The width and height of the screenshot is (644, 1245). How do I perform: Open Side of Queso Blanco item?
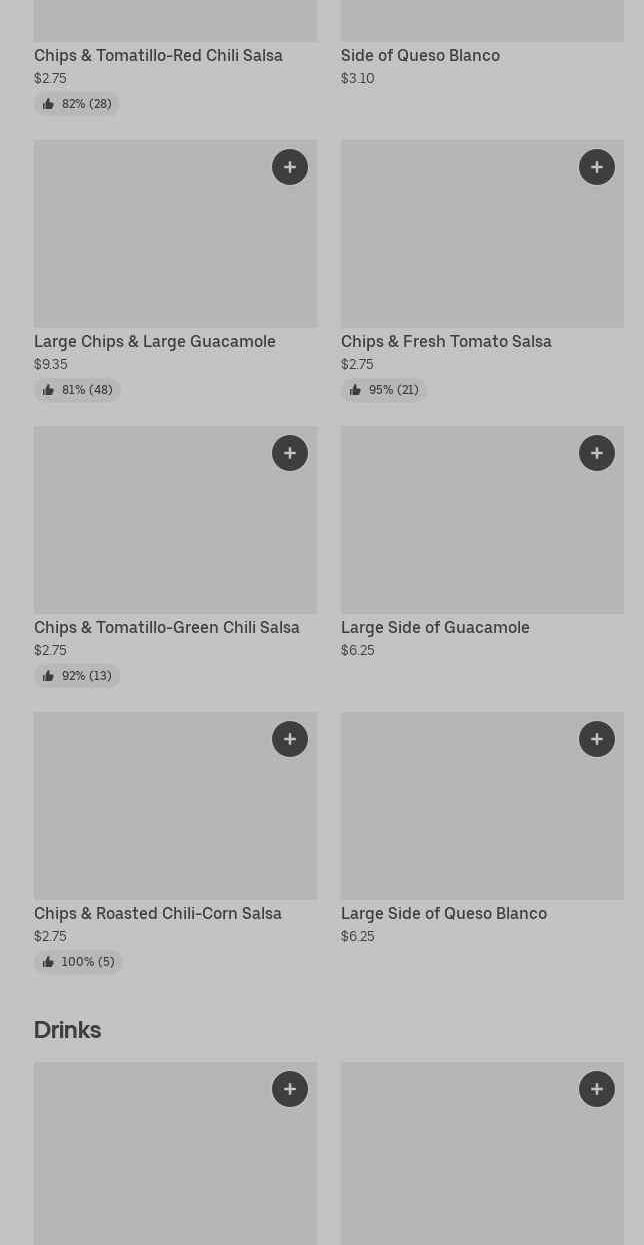pyautogui.click(x=420, y=56)
